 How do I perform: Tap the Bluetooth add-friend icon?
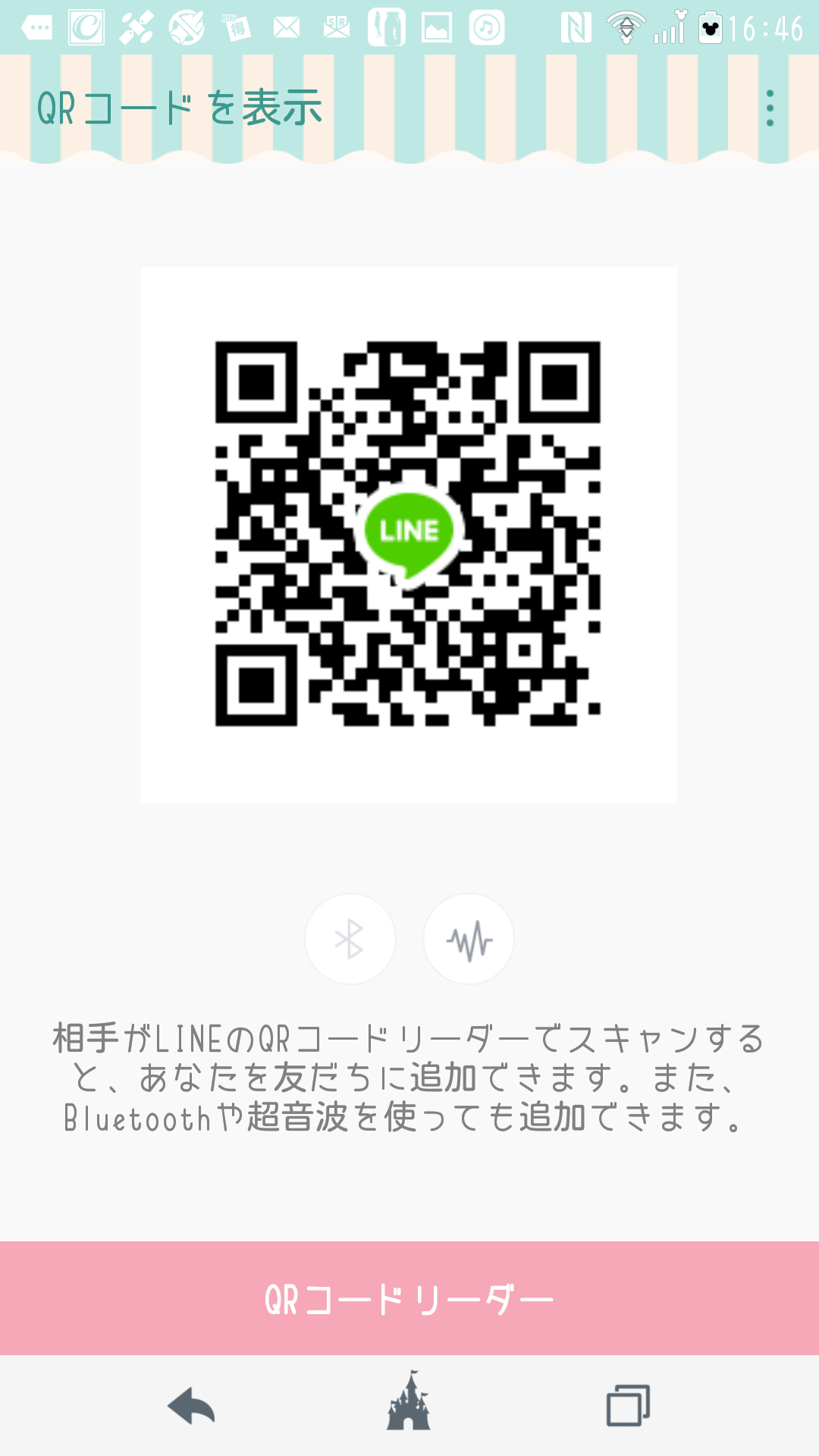click(x=350, y=939)
